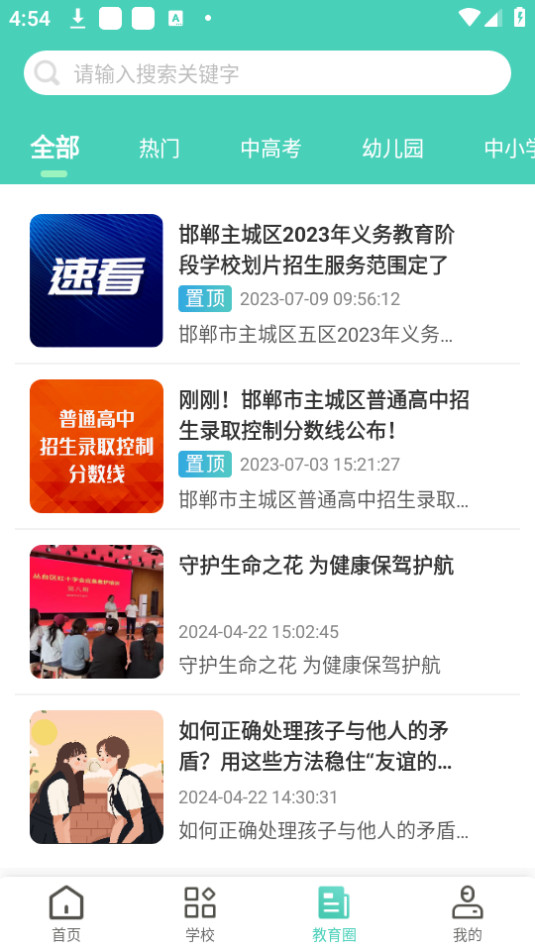Open article on 如何正确处理孩子与他人的矛盾

pyautogui.click(x=268, y=777)
